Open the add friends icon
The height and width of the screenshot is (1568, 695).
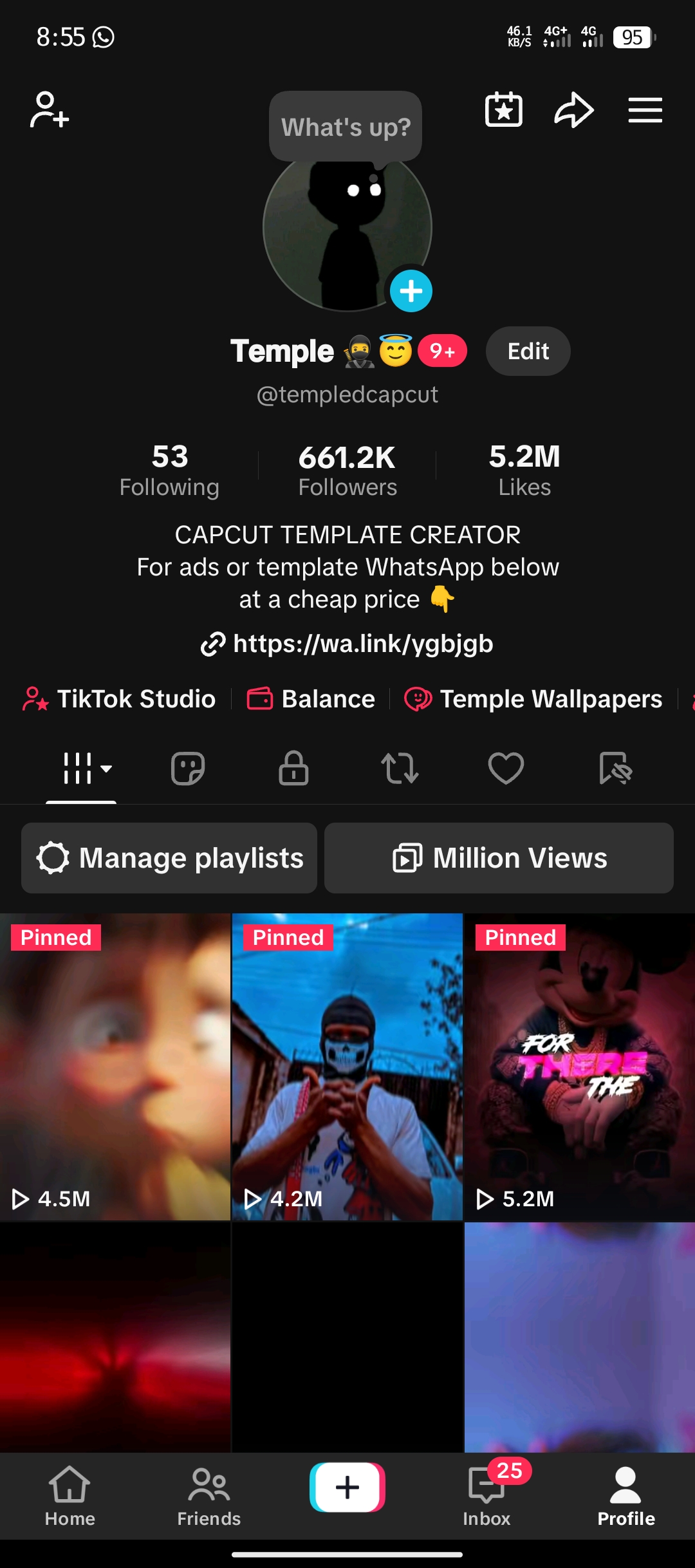[x=50, y=110]
